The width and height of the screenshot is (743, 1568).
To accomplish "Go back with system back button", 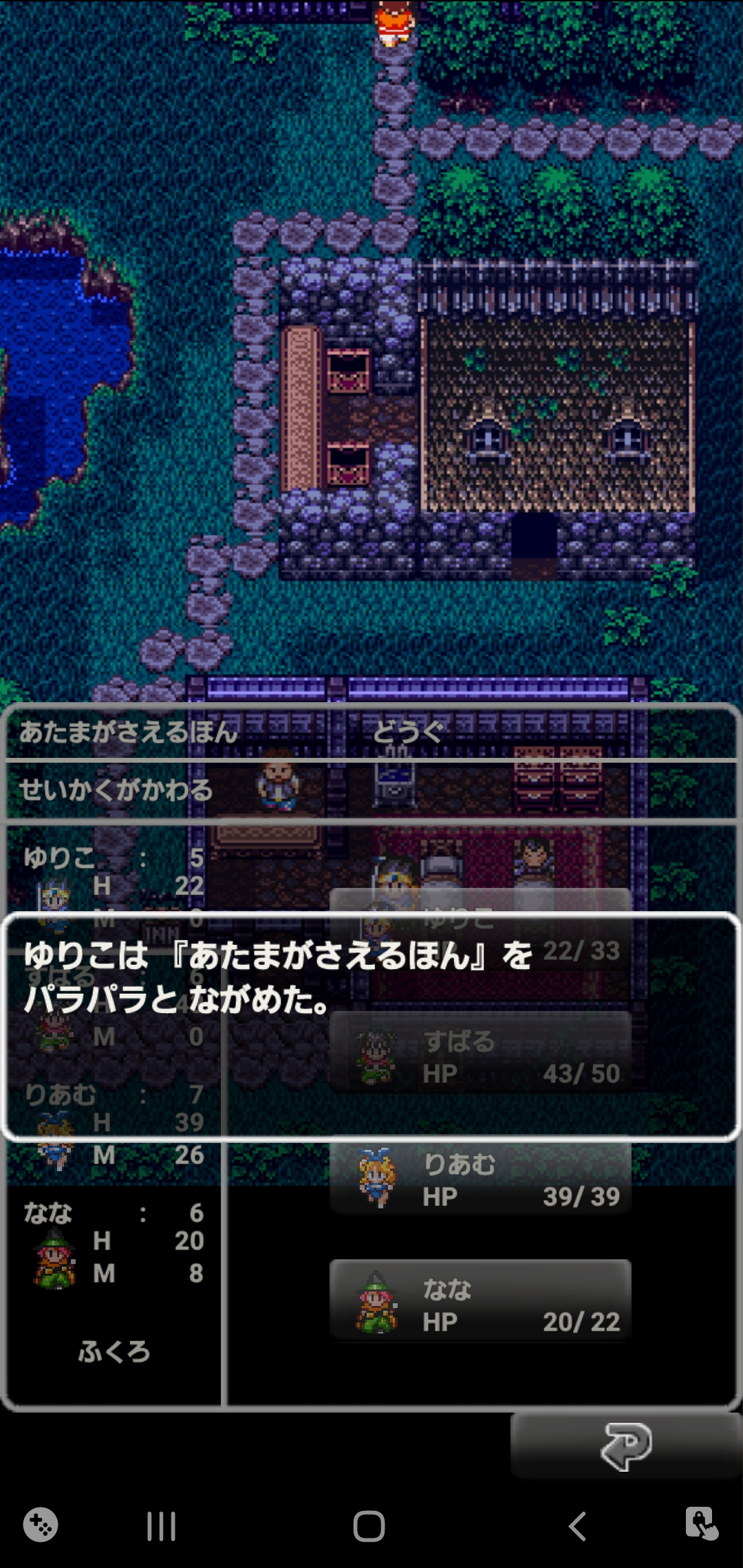I will (577, 1526).
